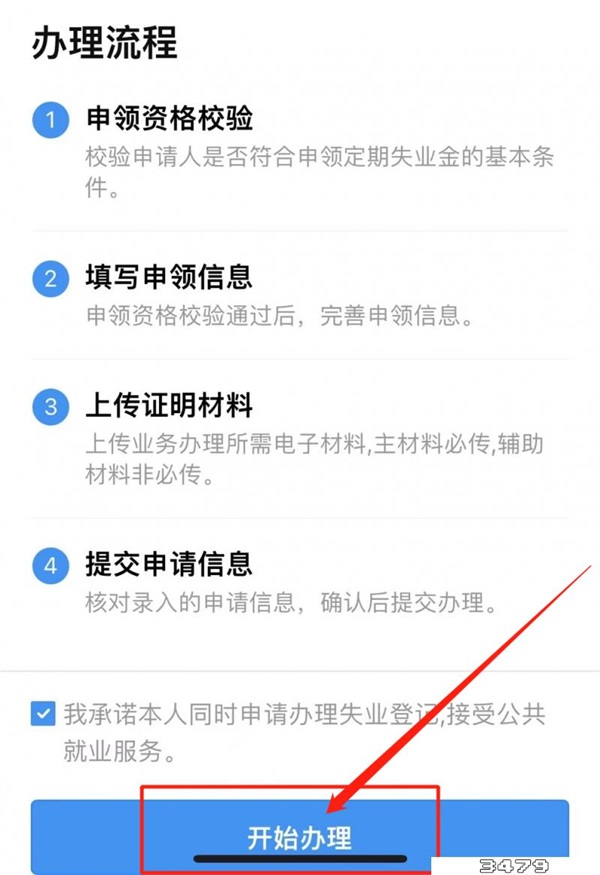
Task: Uncheck the 我承诺本人同时申请办理失业登记 checkbox
Action: click(43, 715)
